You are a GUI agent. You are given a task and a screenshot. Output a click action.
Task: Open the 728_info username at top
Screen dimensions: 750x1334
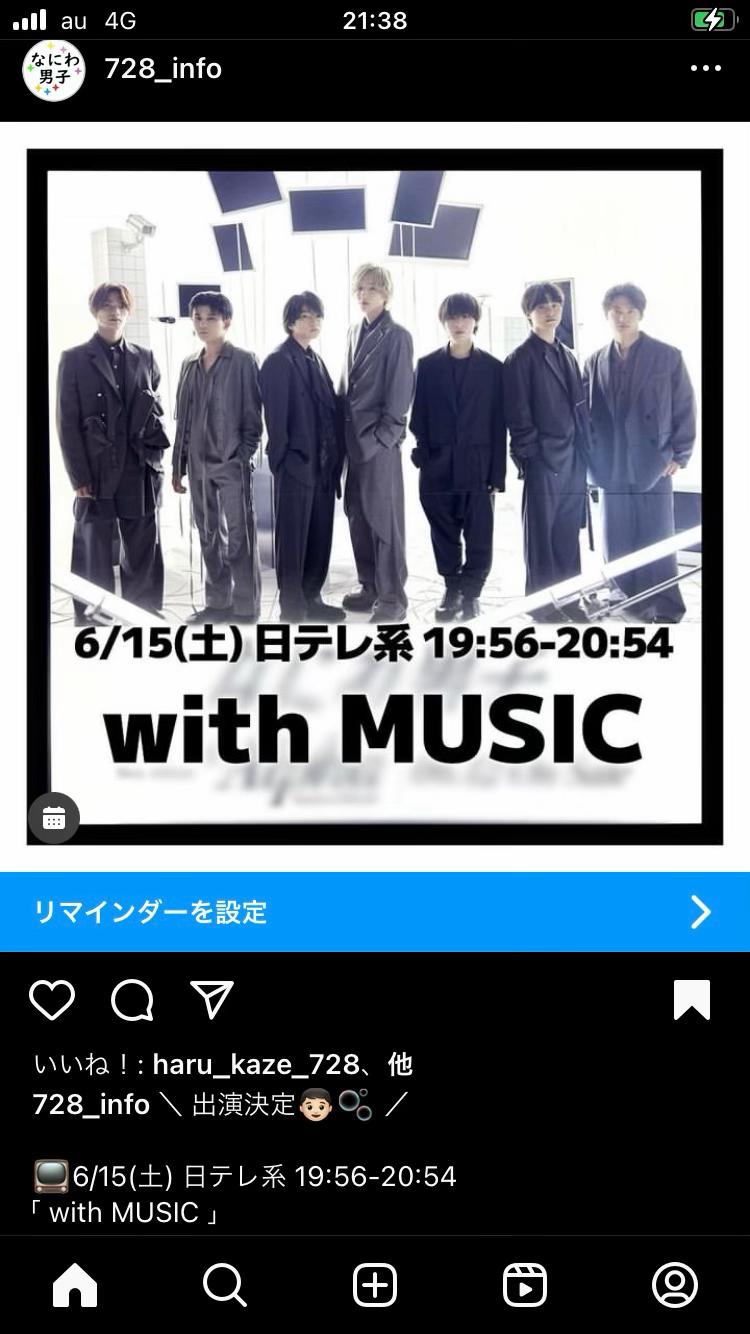163,69
